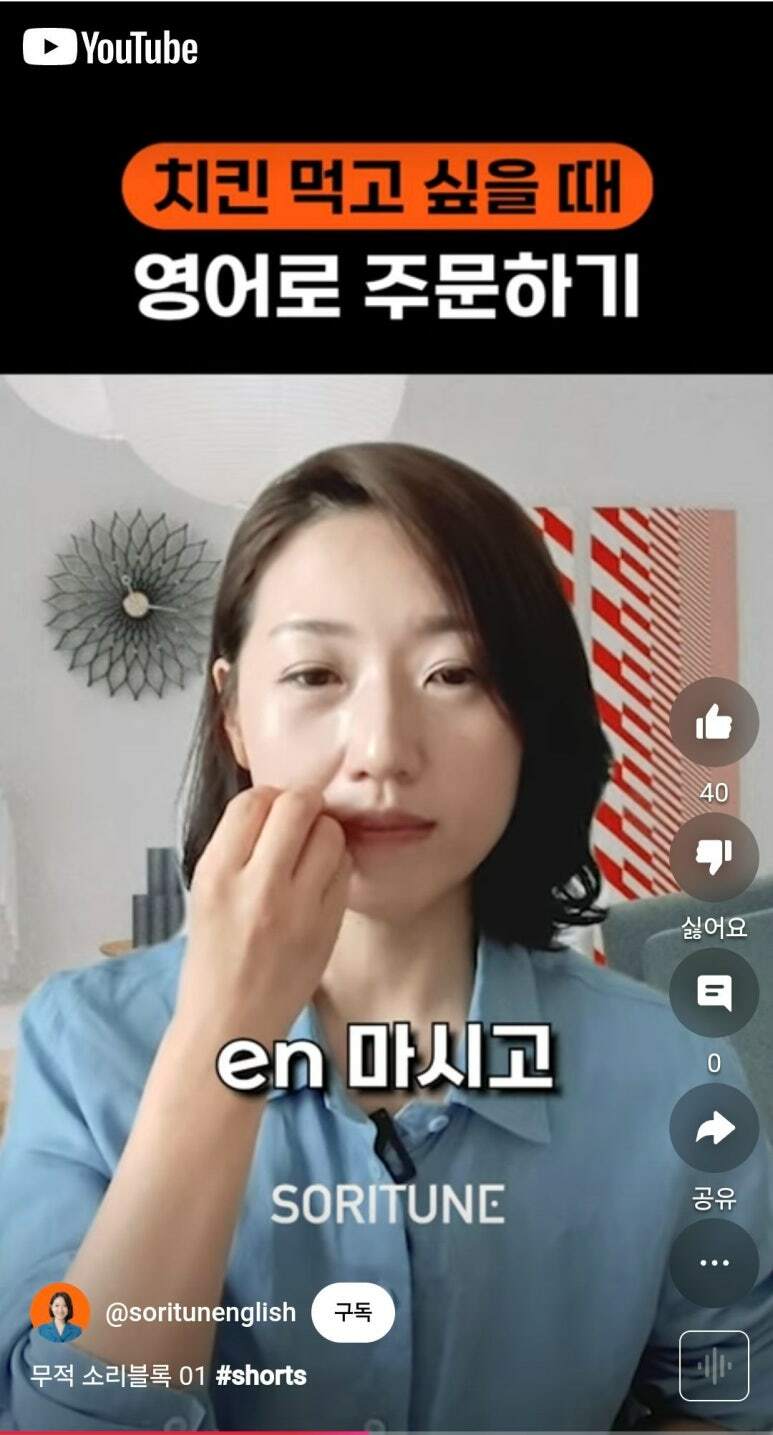Open the three-dot more options menu
The image size is (773, 1435).
(713, 1262)
